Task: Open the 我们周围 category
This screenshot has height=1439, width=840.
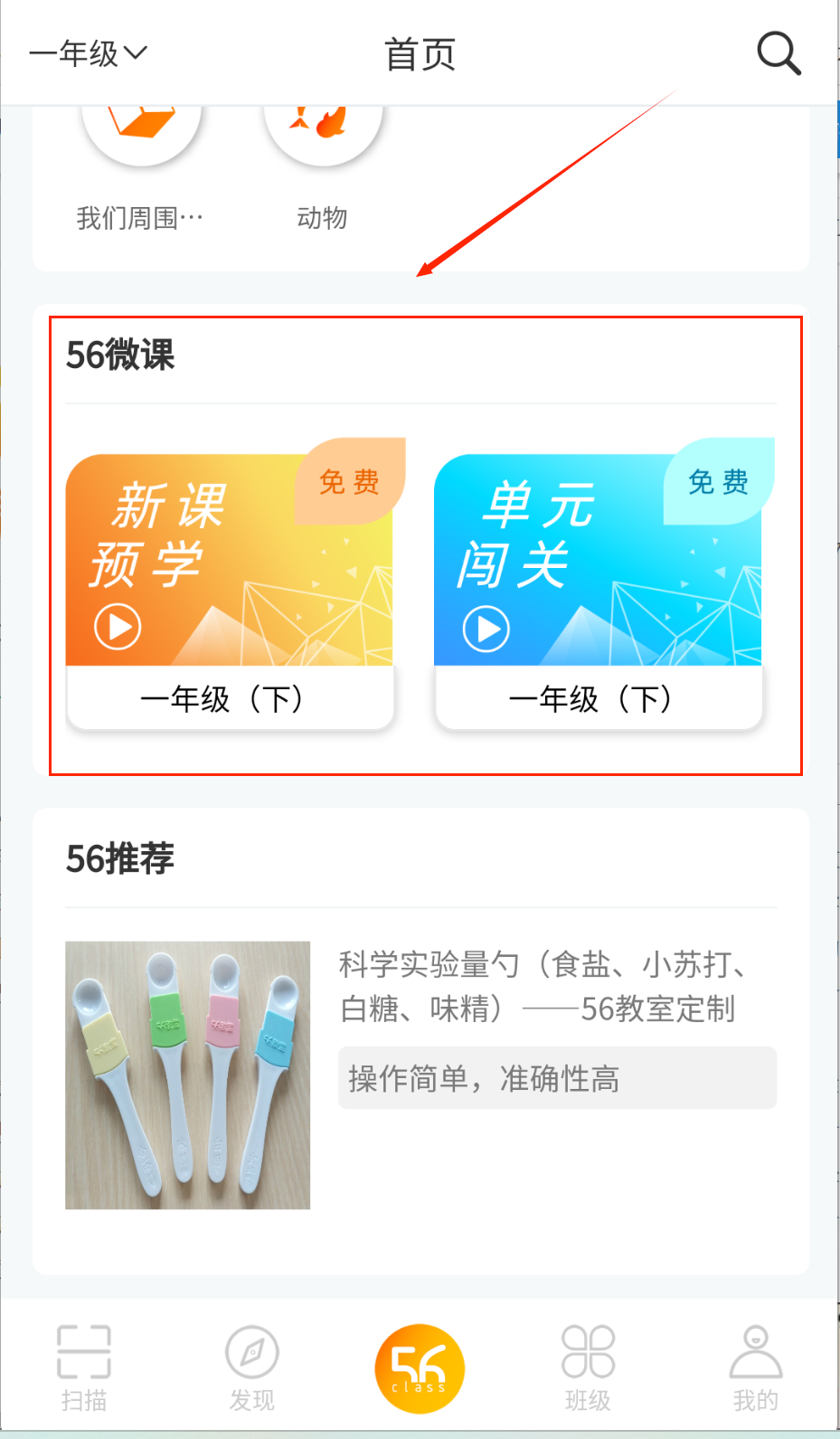Action: pos(140,163)
